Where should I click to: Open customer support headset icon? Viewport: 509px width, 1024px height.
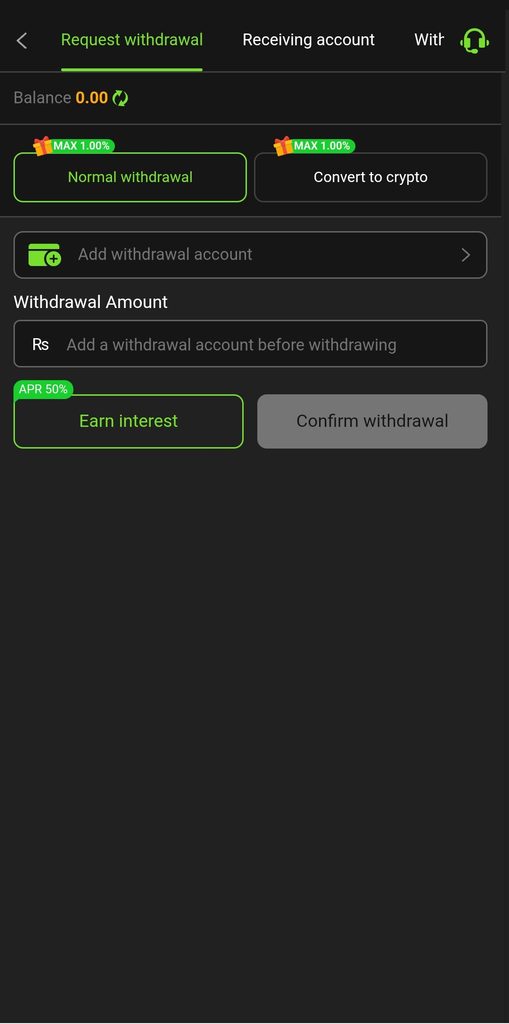(474, 40)
